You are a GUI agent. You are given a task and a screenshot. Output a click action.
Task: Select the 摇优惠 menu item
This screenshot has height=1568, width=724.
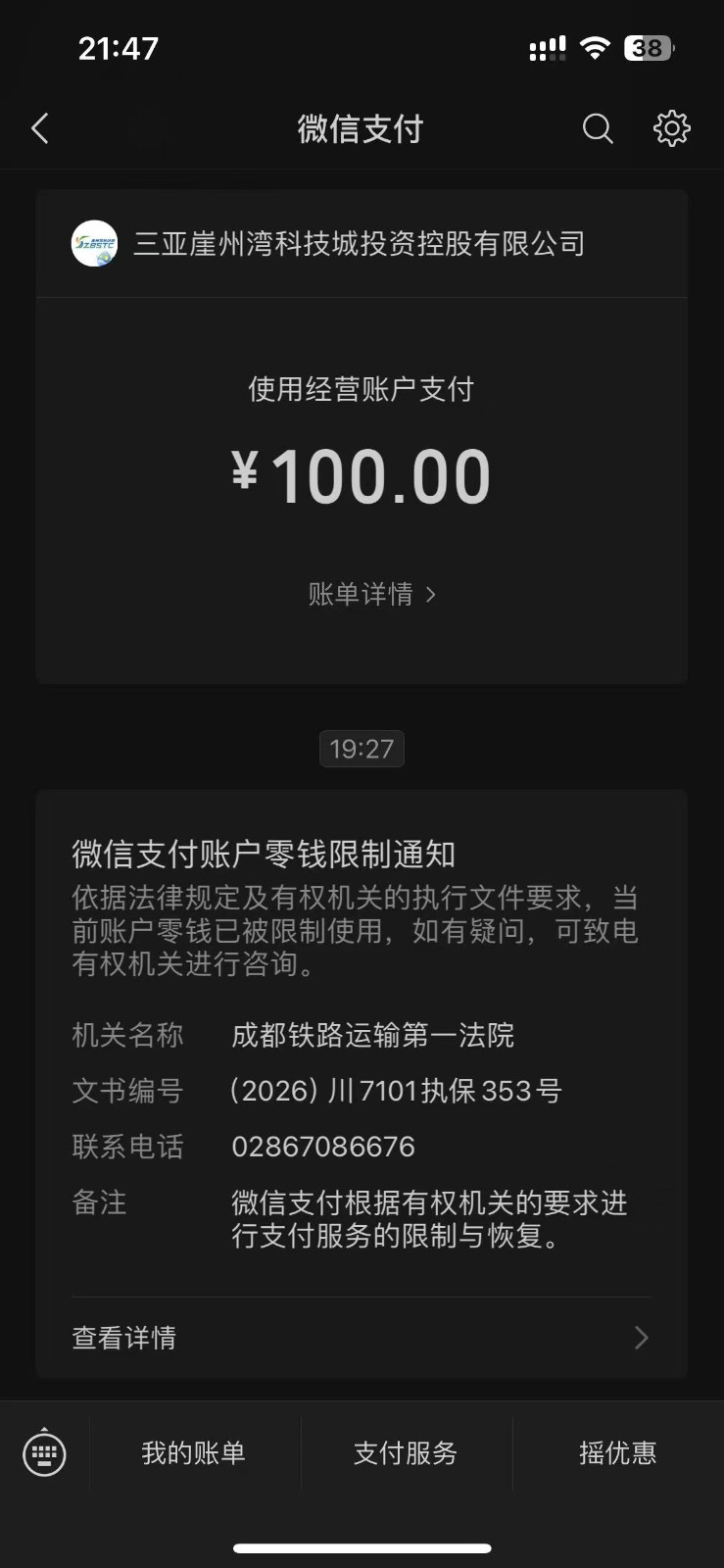[x=617, y=1453]
